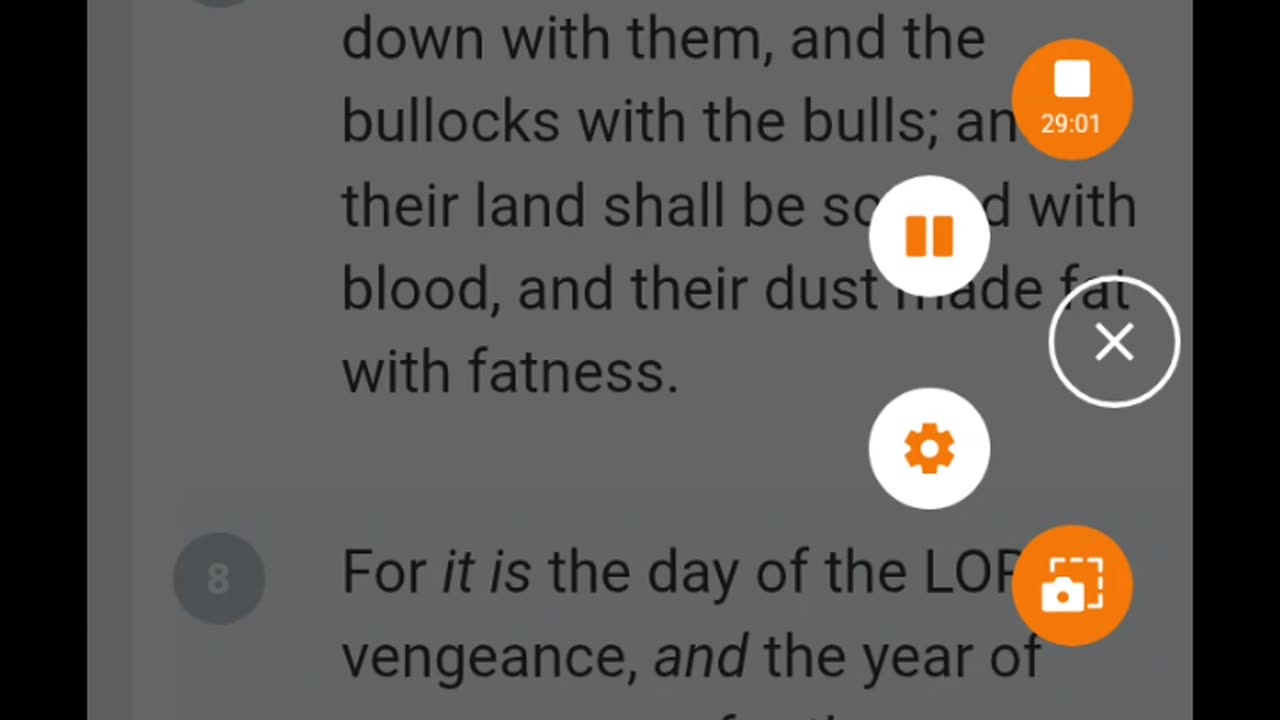Take a screenshot with the camera button
Viewport: 1280px width, 720px height.
[1071, 585]
